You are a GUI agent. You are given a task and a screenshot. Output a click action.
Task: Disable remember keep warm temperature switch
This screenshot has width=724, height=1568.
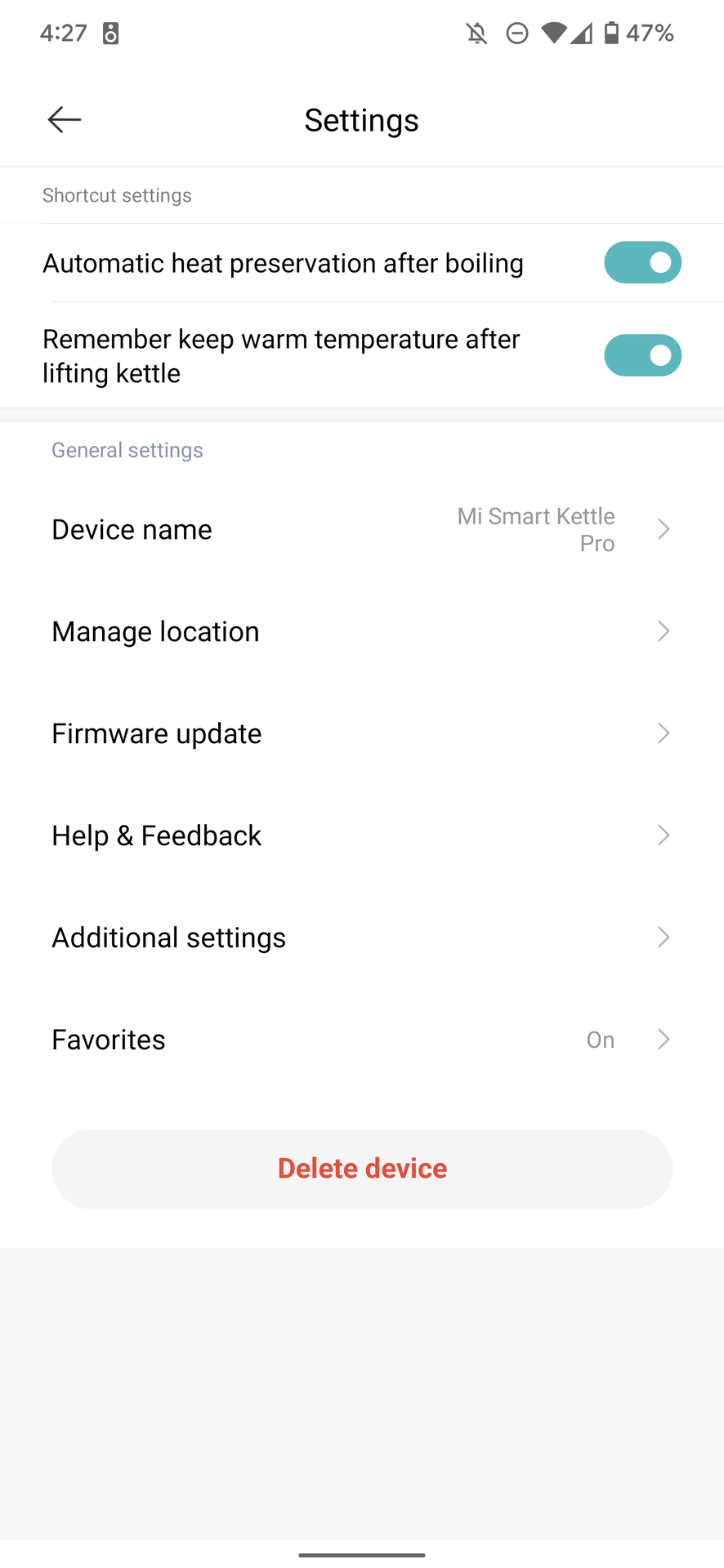[x=642, y=356]
